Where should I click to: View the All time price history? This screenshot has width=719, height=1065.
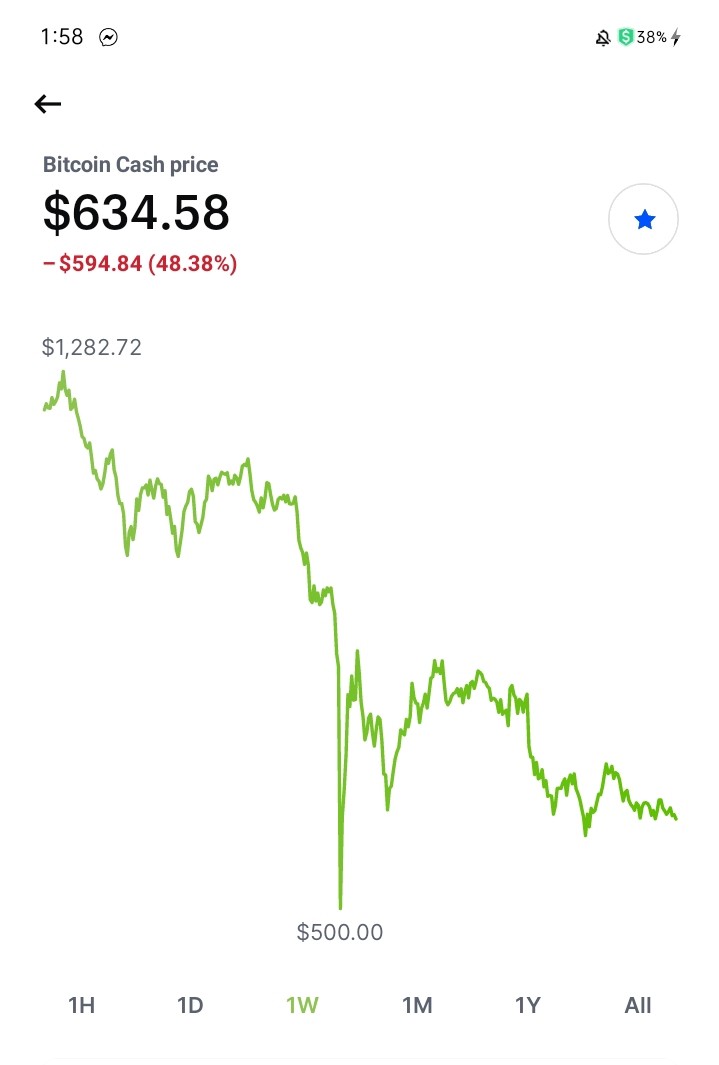638,1005
